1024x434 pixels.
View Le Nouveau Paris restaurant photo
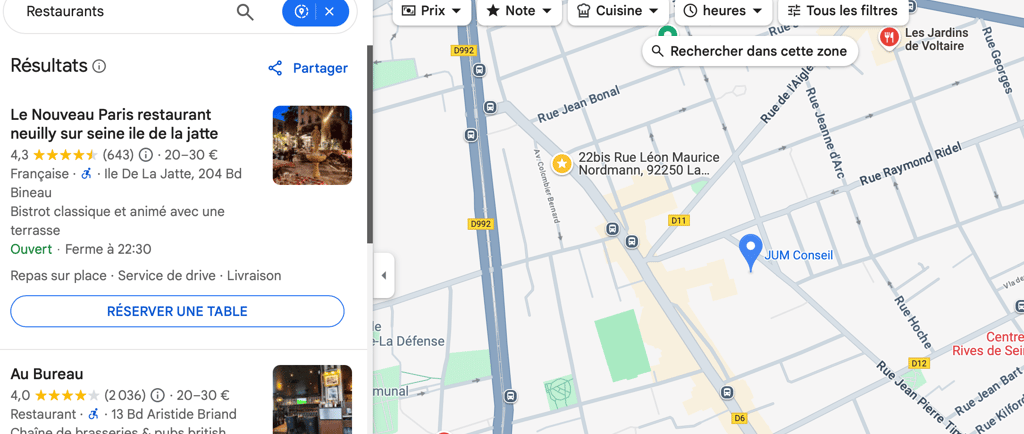click(312, 145)
